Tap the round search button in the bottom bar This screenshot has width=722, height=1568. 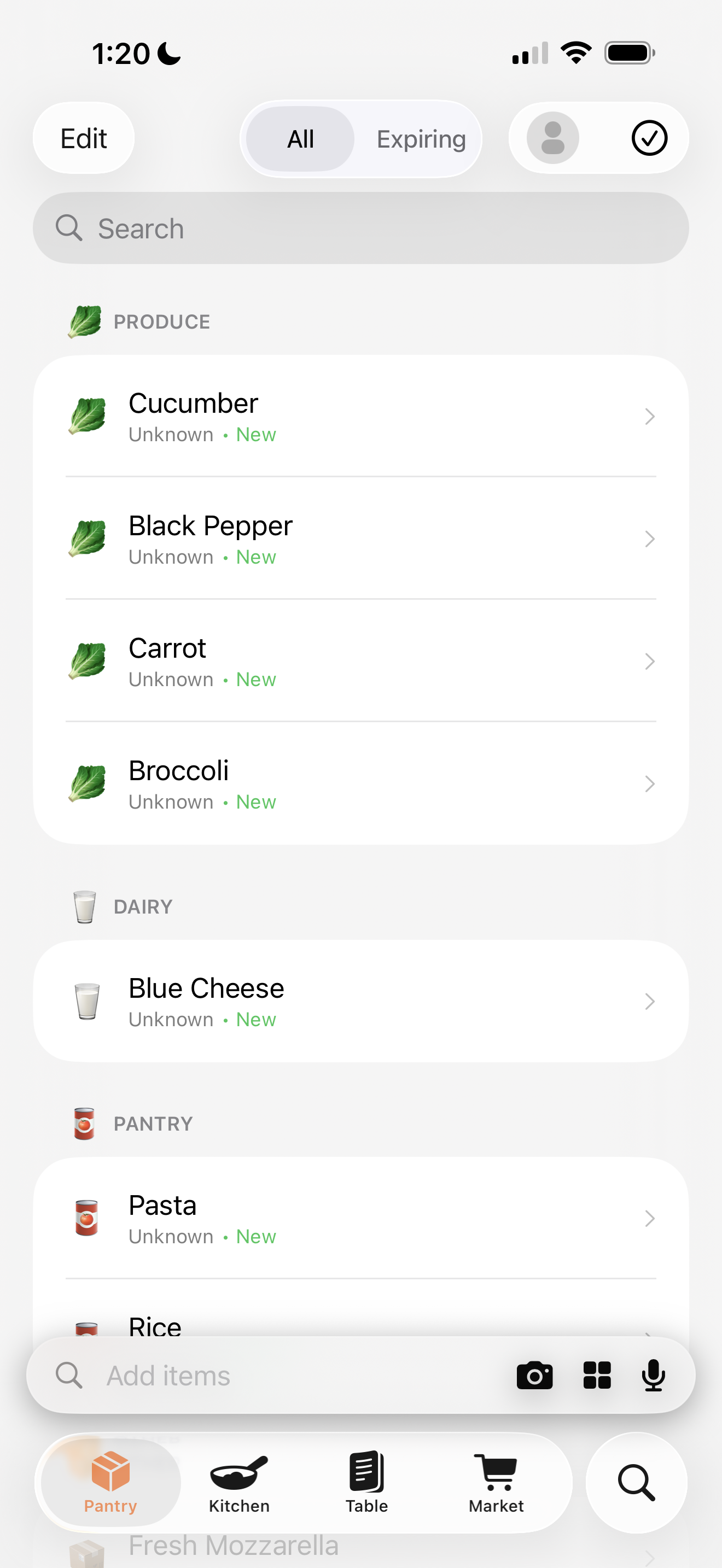pos(636,1483)
